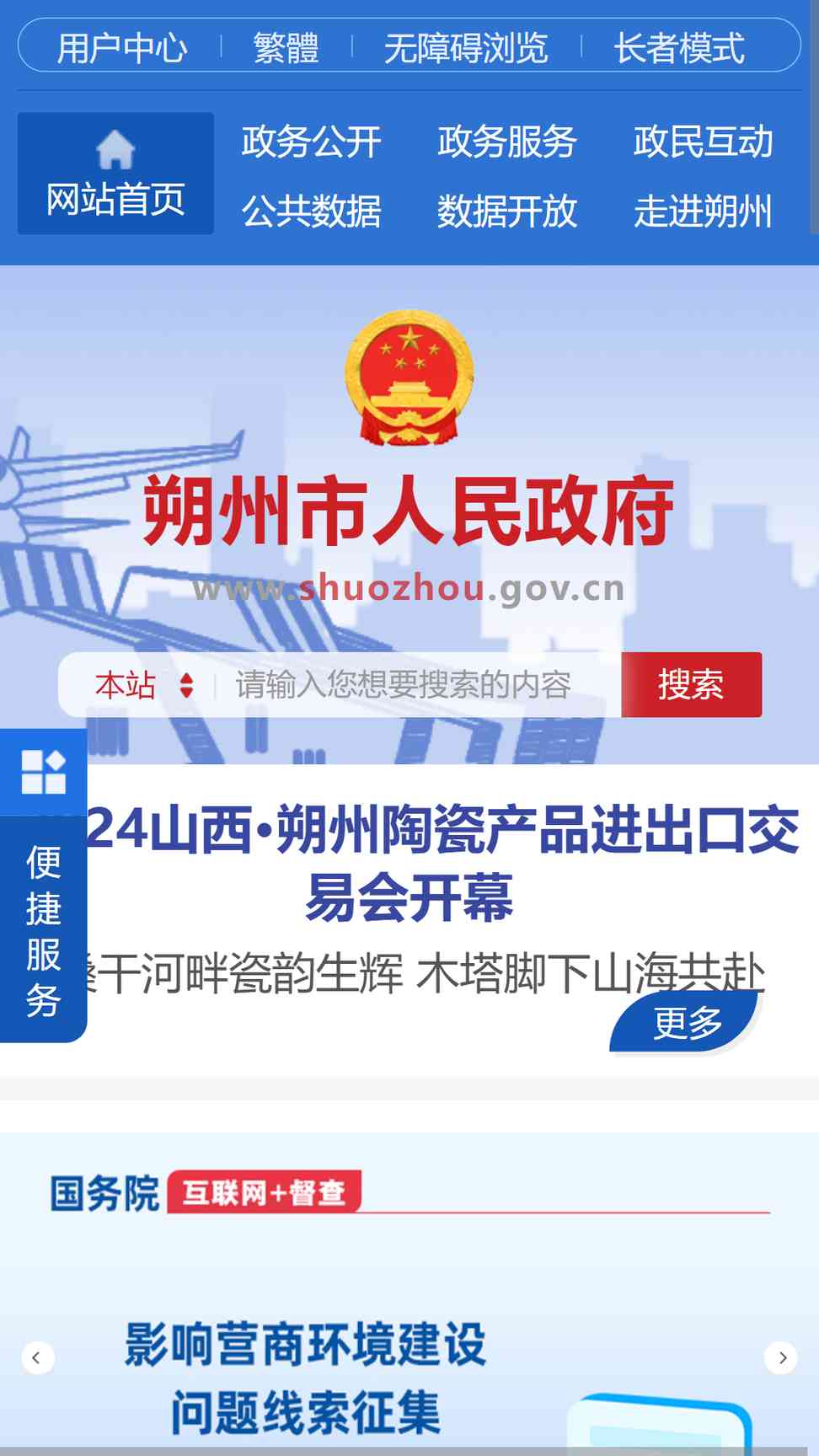Open the 政务公开 section
The height and width of the screenshot is (1456, 819).
pos(312,141)
